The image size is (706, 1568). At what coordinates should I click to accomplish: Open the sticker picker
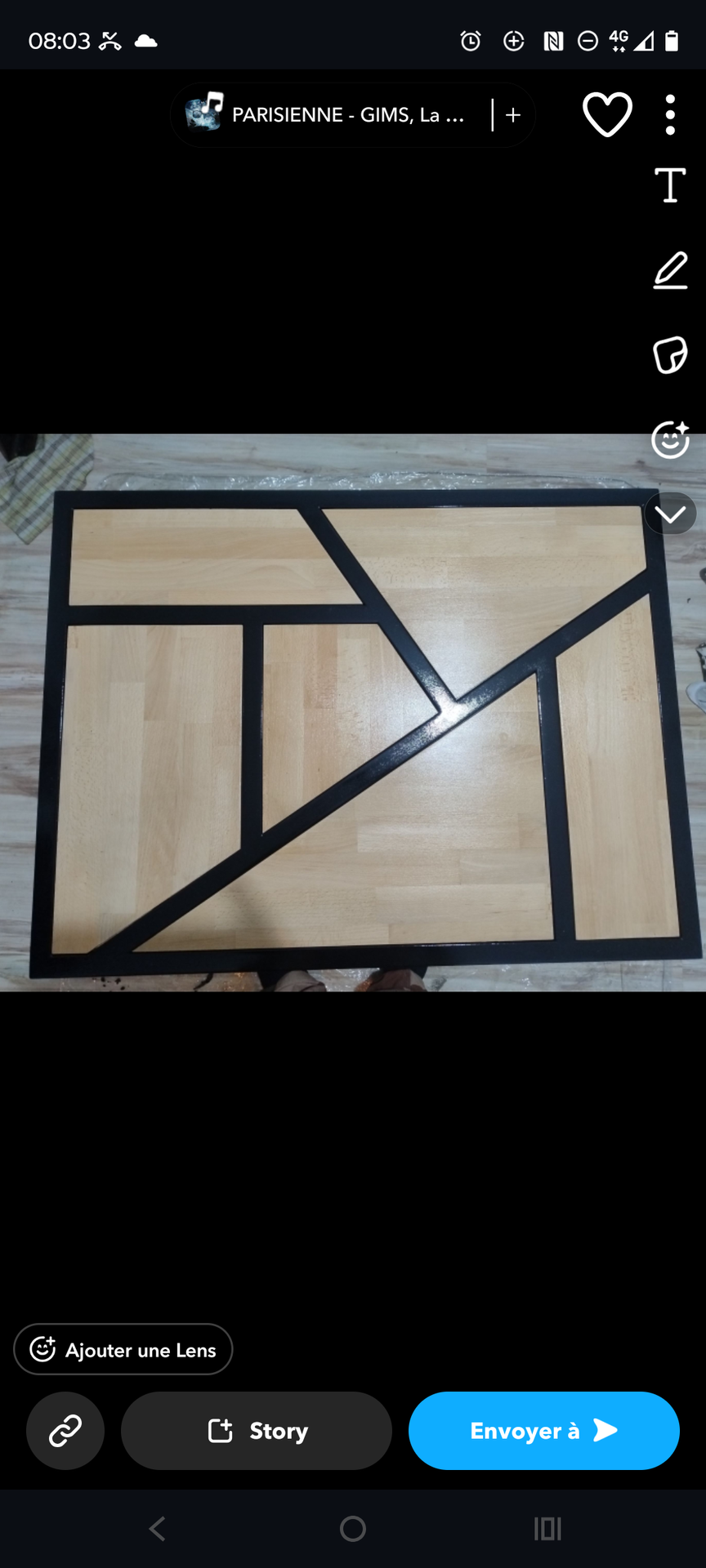(670, 355)
